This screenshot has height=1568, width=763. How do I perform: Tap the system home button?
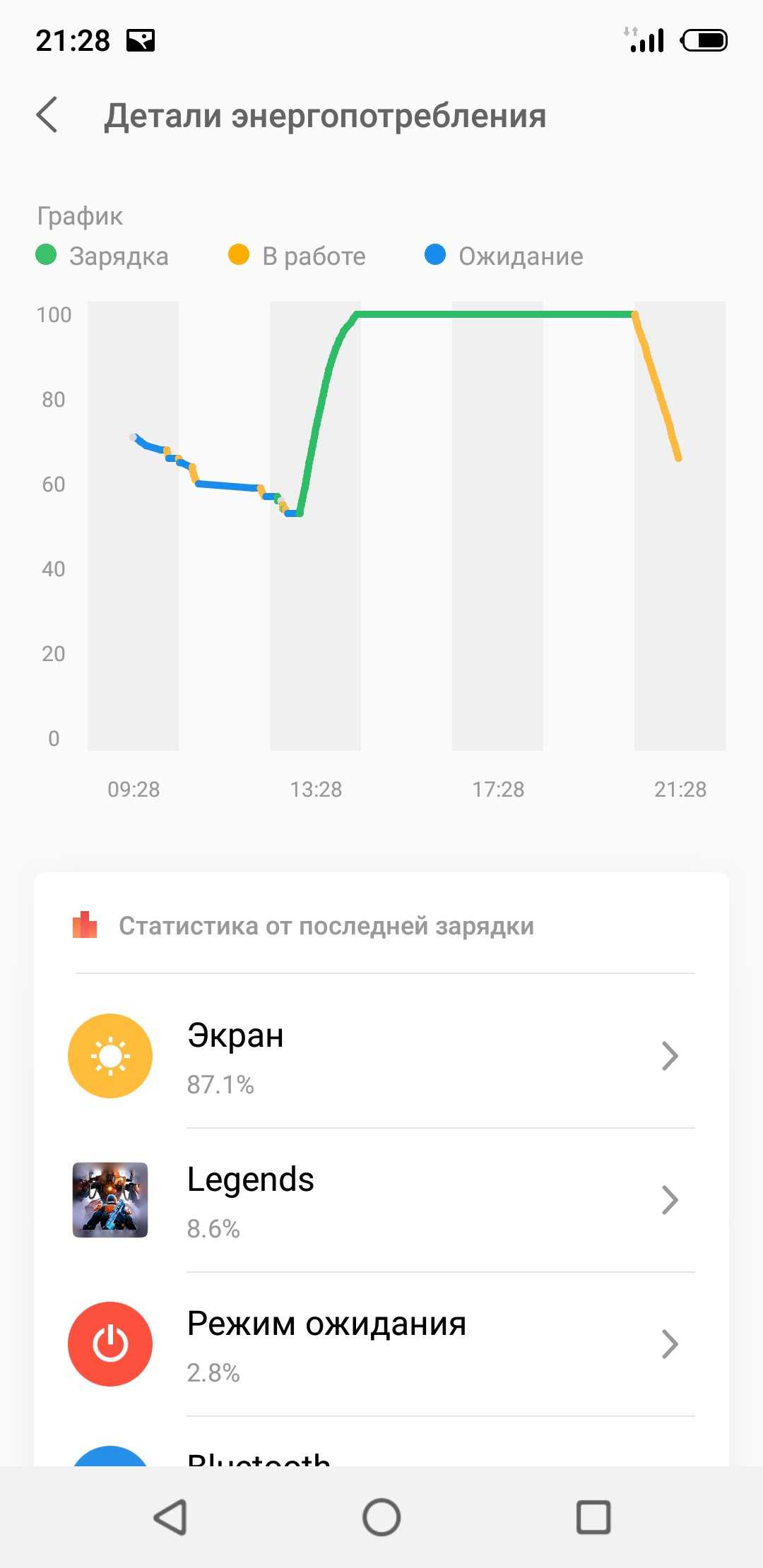(x=381, y=1517)
